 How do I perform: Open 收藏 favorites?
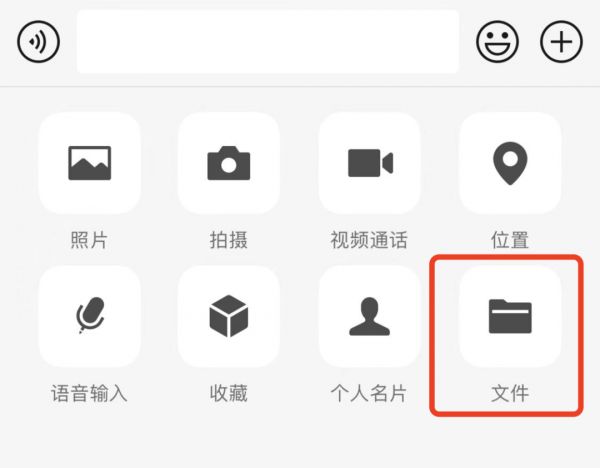click(x=229, y=316)
